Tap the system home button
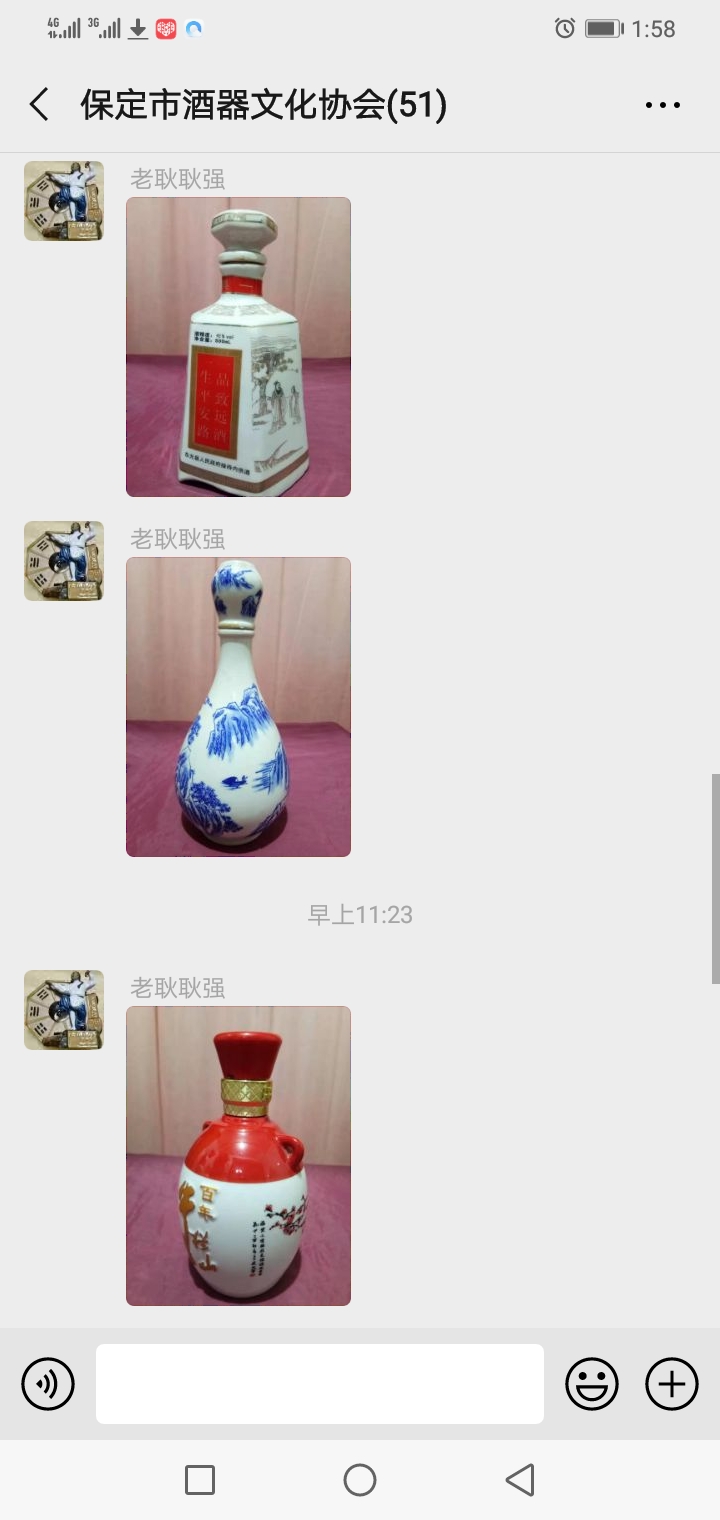This screenshot has height=1520, width=720. click(360, 1480)
